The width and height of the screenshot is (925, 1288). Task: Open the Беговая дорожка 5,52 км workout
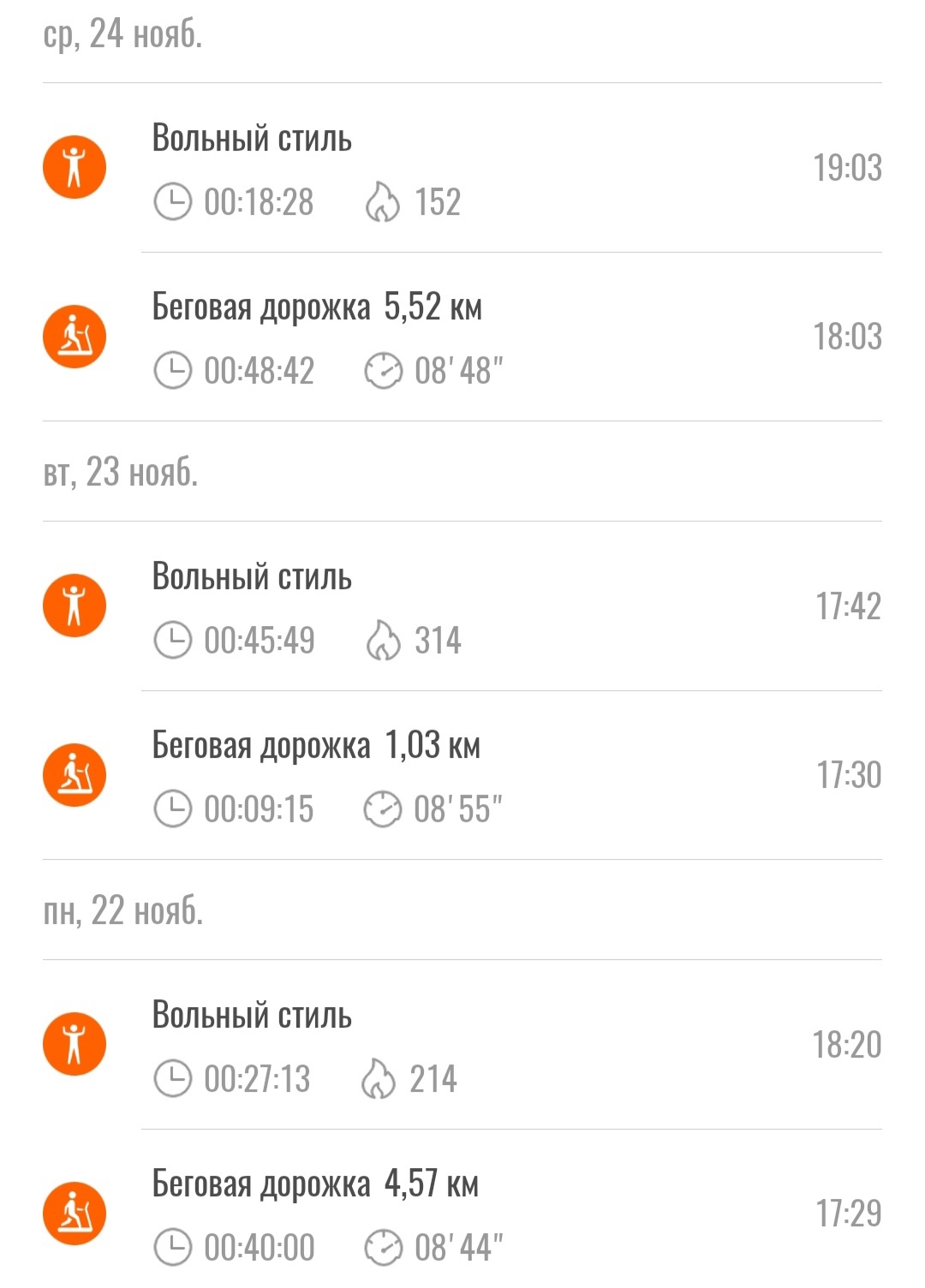click(x=462, y=337)
